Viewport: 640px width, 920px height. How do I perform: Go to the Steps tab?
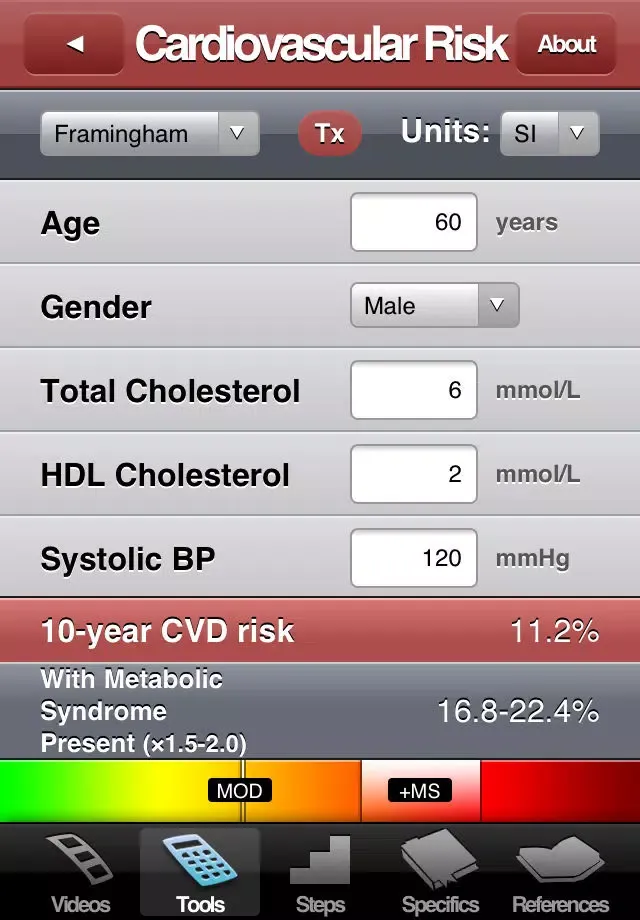point(320,872)
